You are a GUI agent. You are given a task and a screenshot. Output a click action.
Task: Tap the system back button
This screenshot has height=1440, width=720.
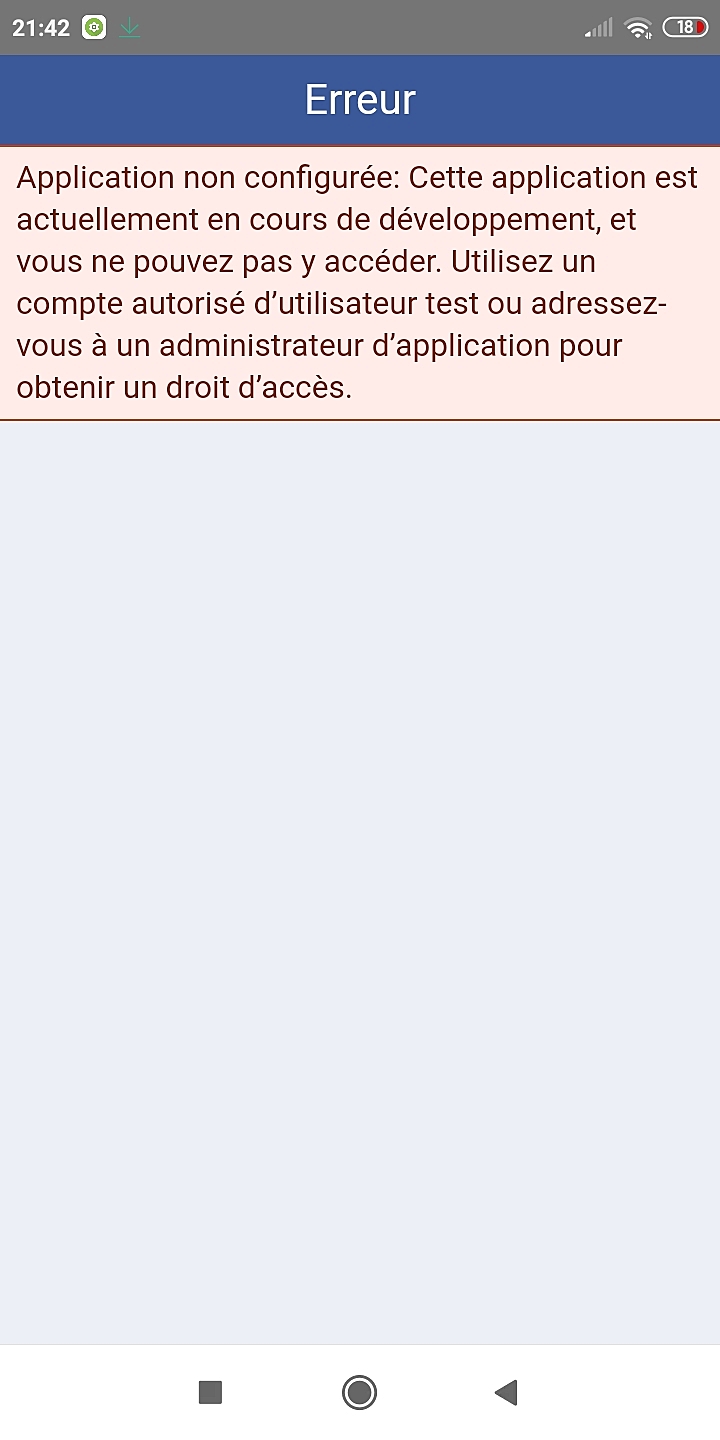point(506,1392)
